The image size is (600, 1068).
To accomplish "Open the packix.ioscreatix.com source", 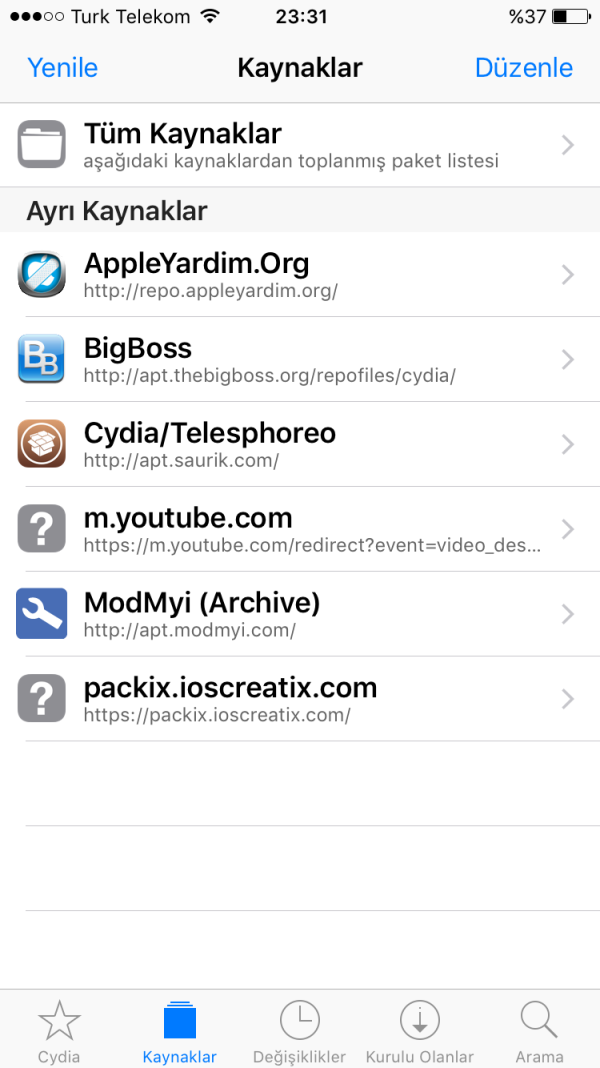I will coord(300,699).
